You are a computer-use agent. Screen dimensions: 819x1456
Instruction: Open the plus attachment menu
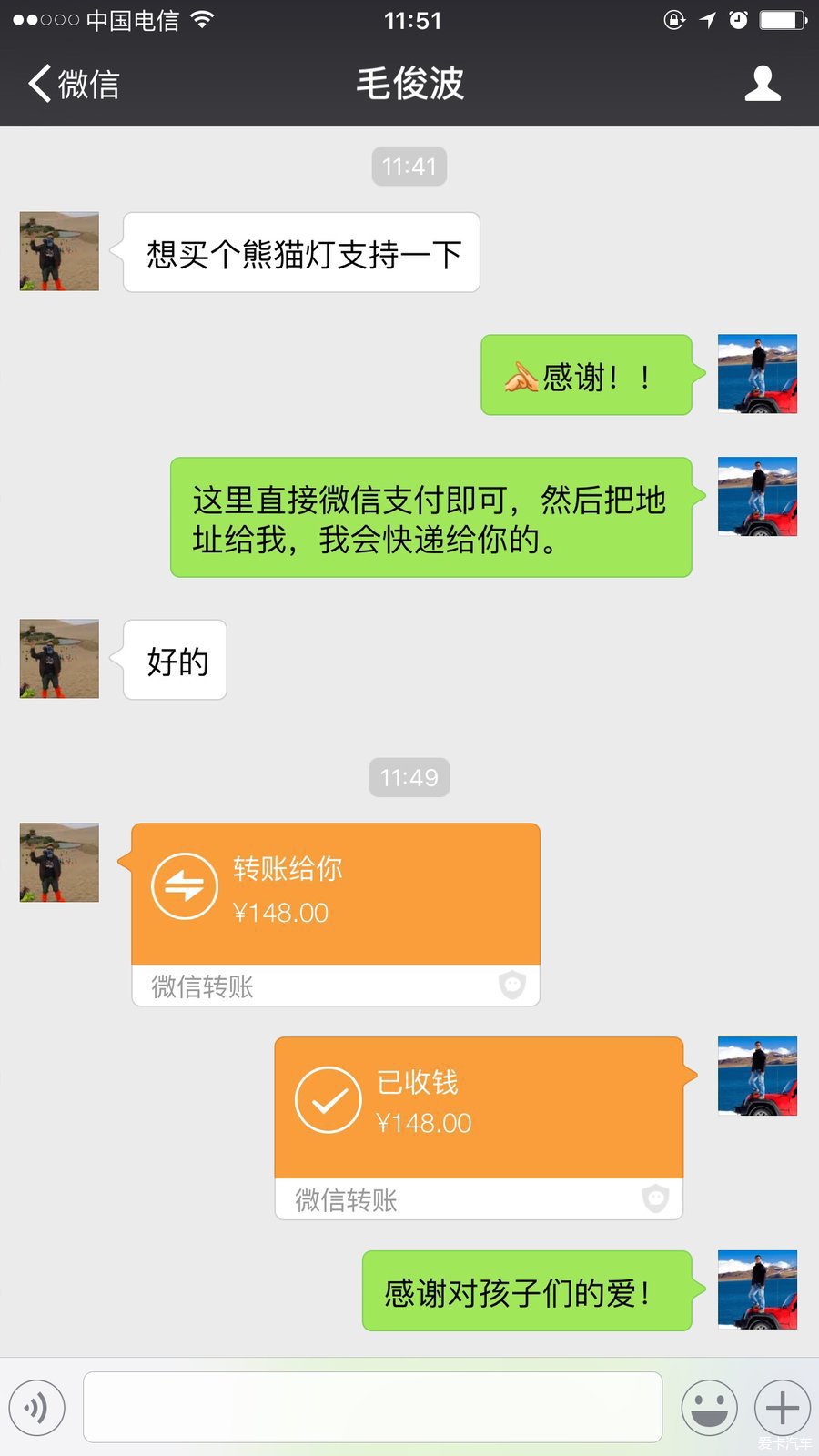(782, 1408)
